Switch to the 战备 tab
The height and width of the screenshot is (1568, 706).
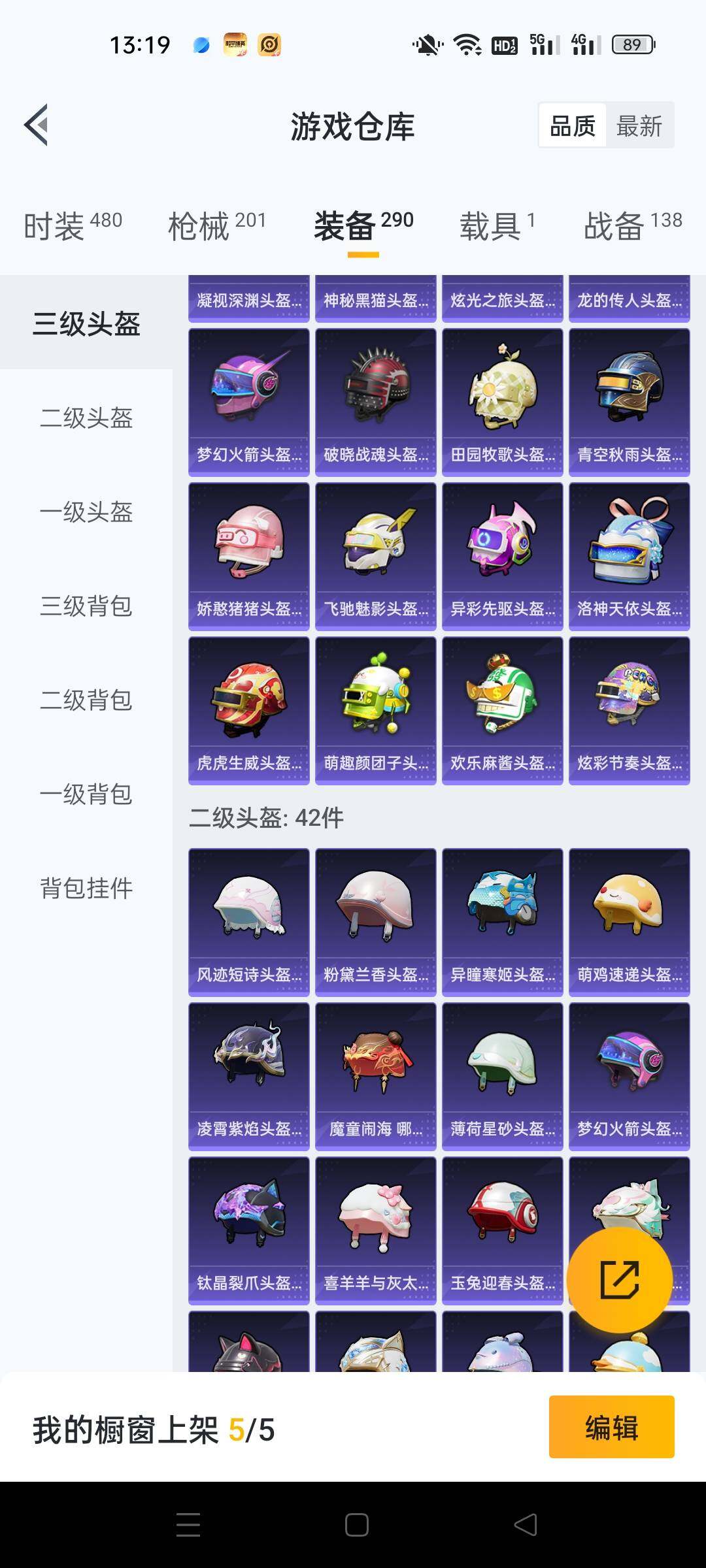pos(632,226)
